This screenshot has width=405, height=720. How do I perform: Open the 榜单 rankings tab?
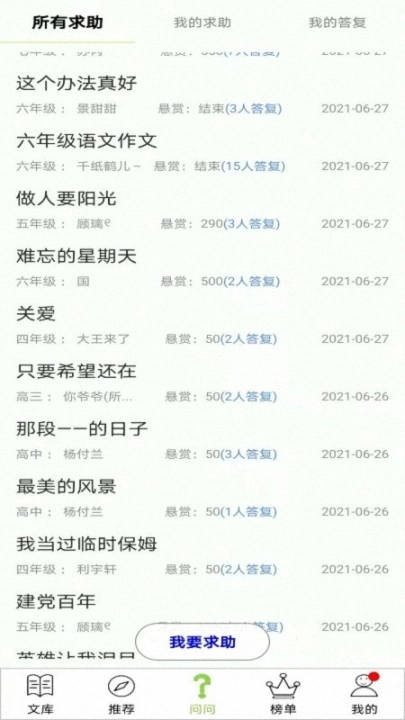tap(283, 694)
